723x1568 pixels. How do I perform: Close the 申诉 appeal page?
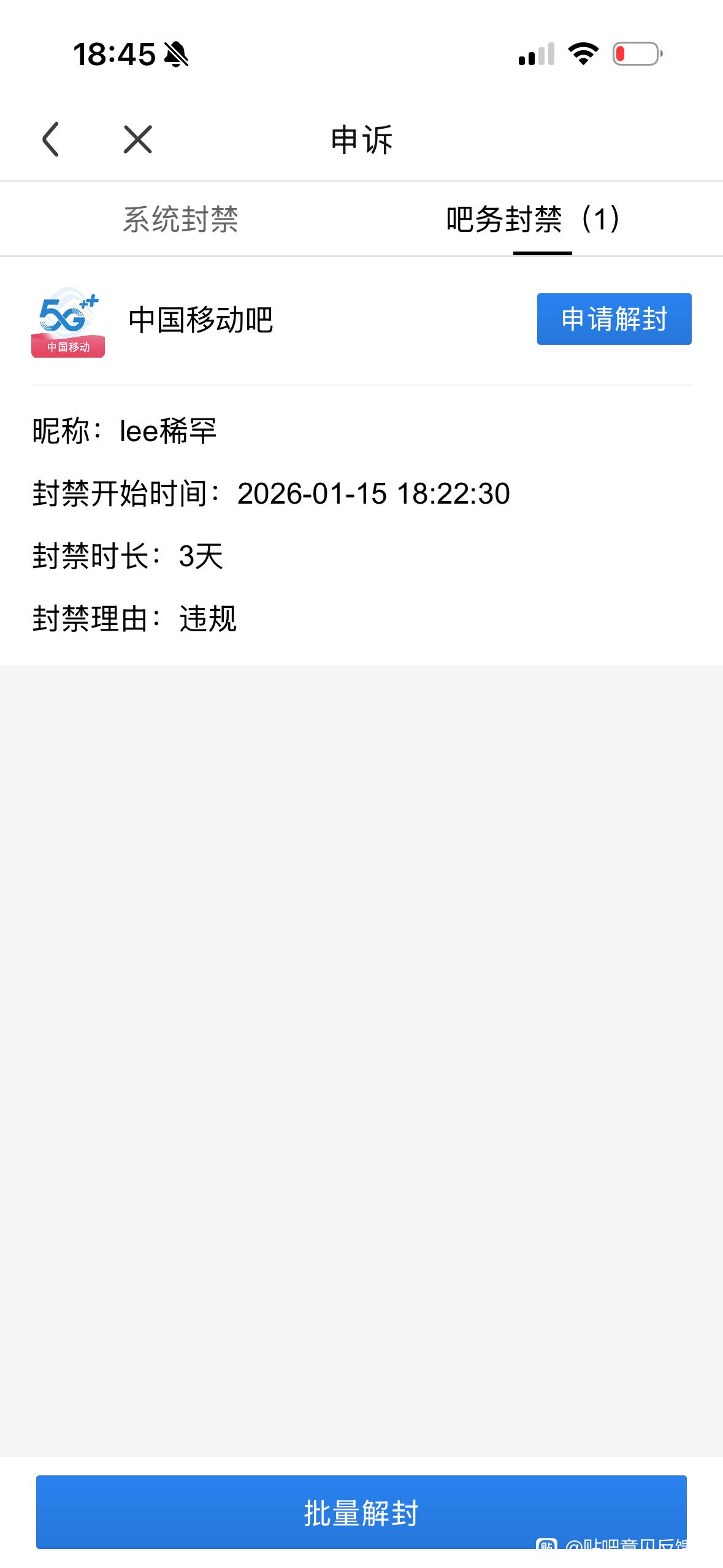[137, 139]
